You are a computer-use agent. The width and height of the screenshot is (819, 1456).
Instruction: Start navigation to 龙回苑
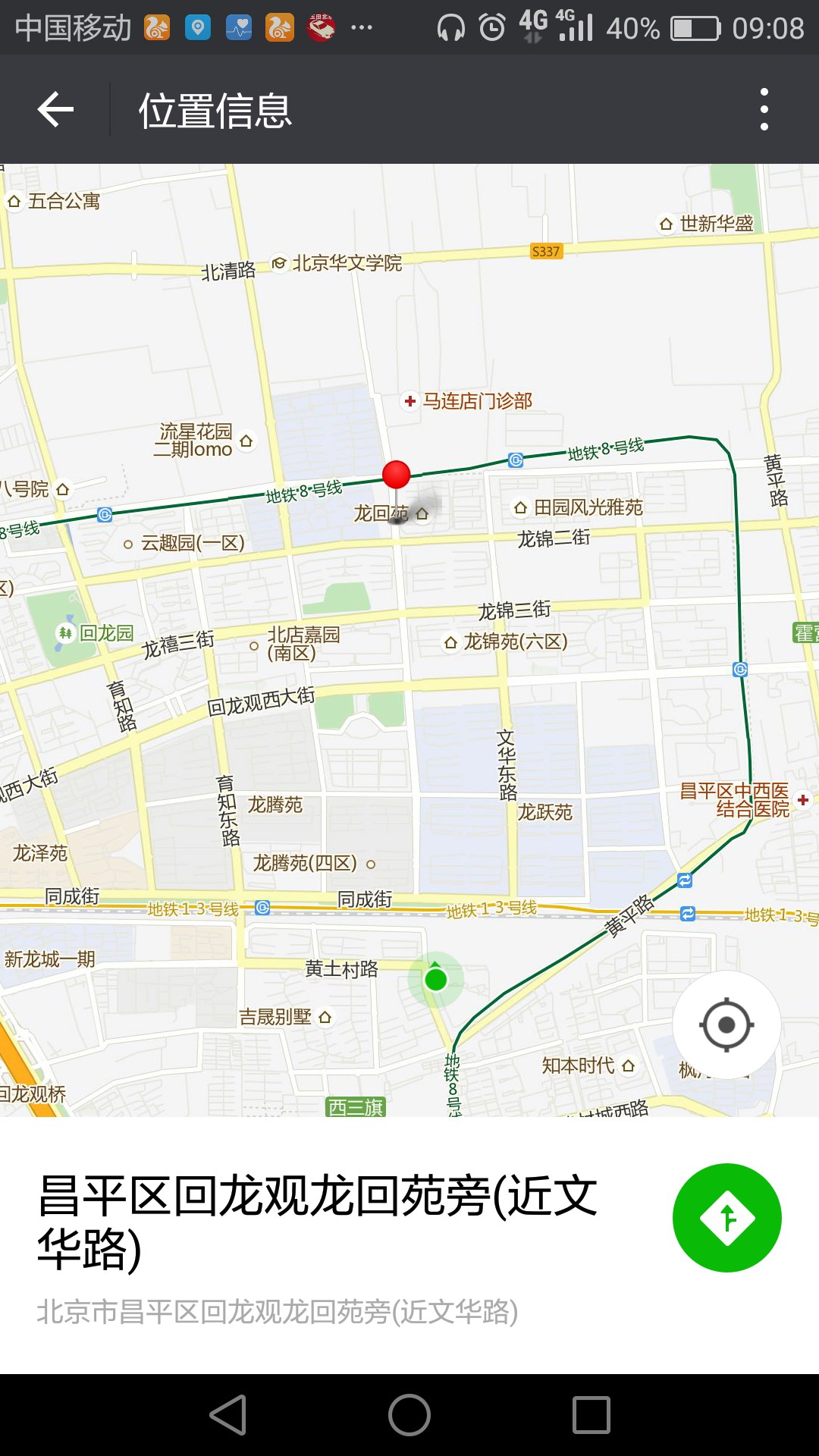tap(726, 1217)
